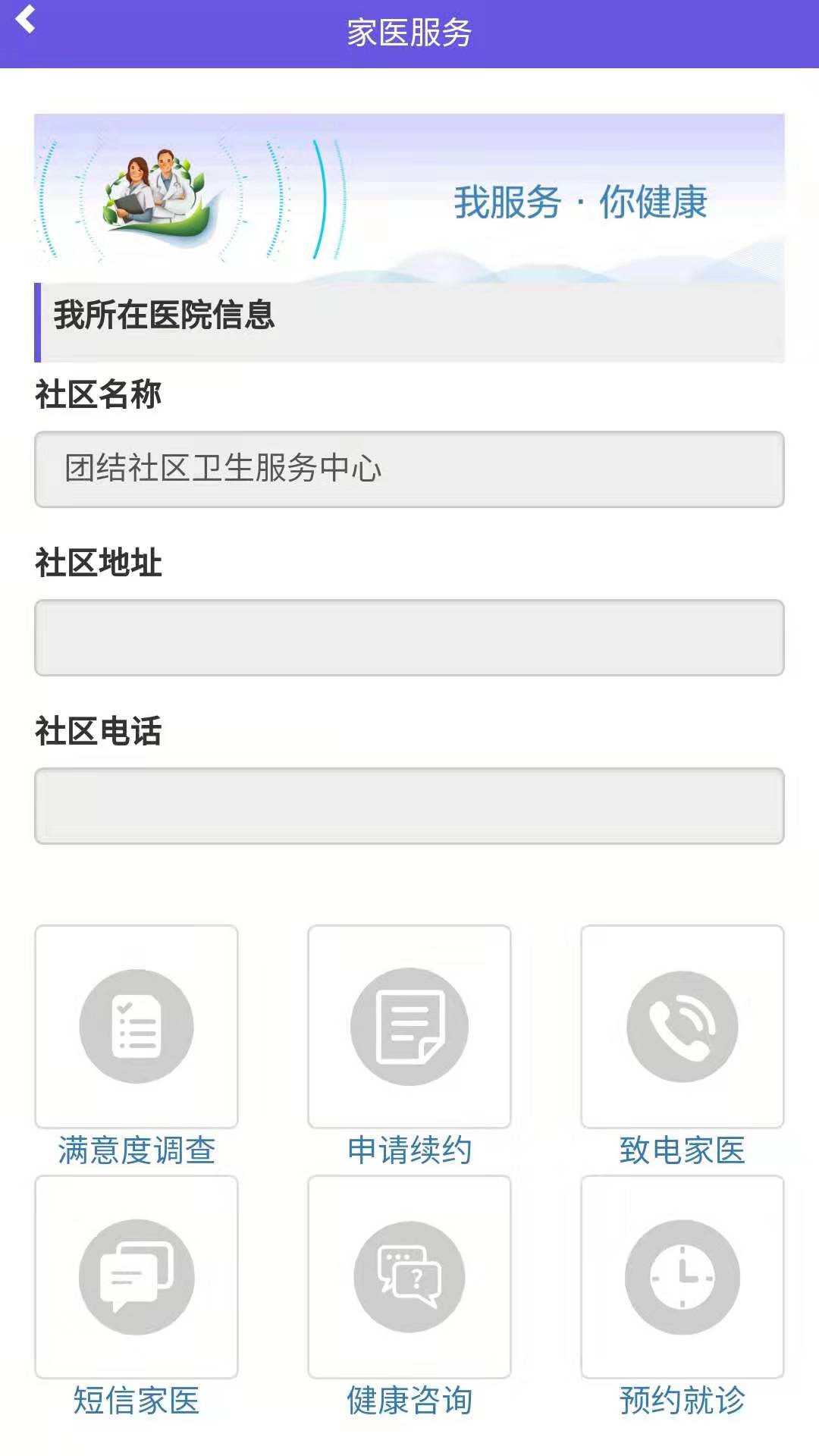Go back using the top-left arrow
819x1456 pixels.
coord(26,20)
